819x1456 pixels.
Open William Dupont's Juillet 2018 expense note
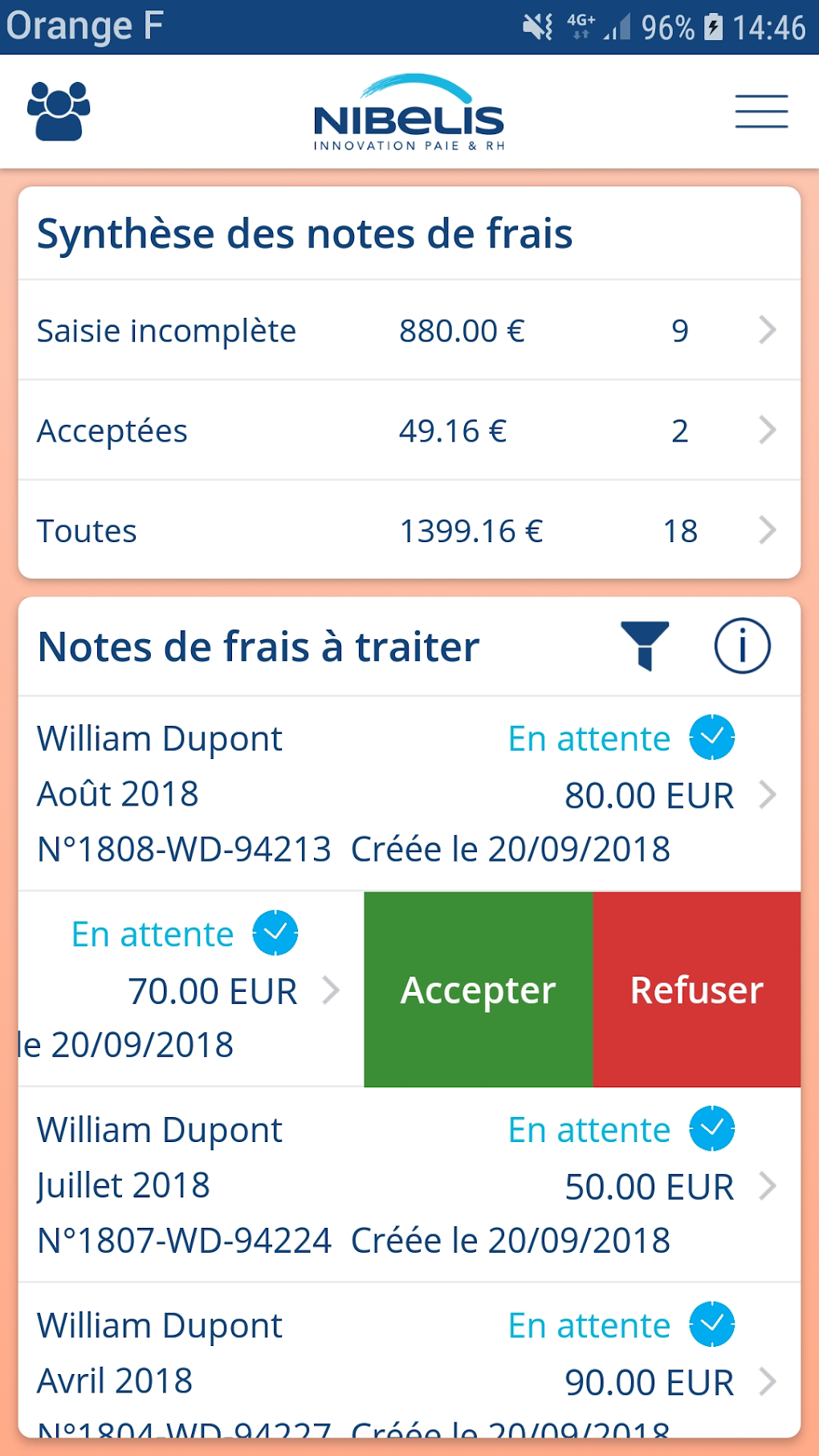(x=409, y=1185)
